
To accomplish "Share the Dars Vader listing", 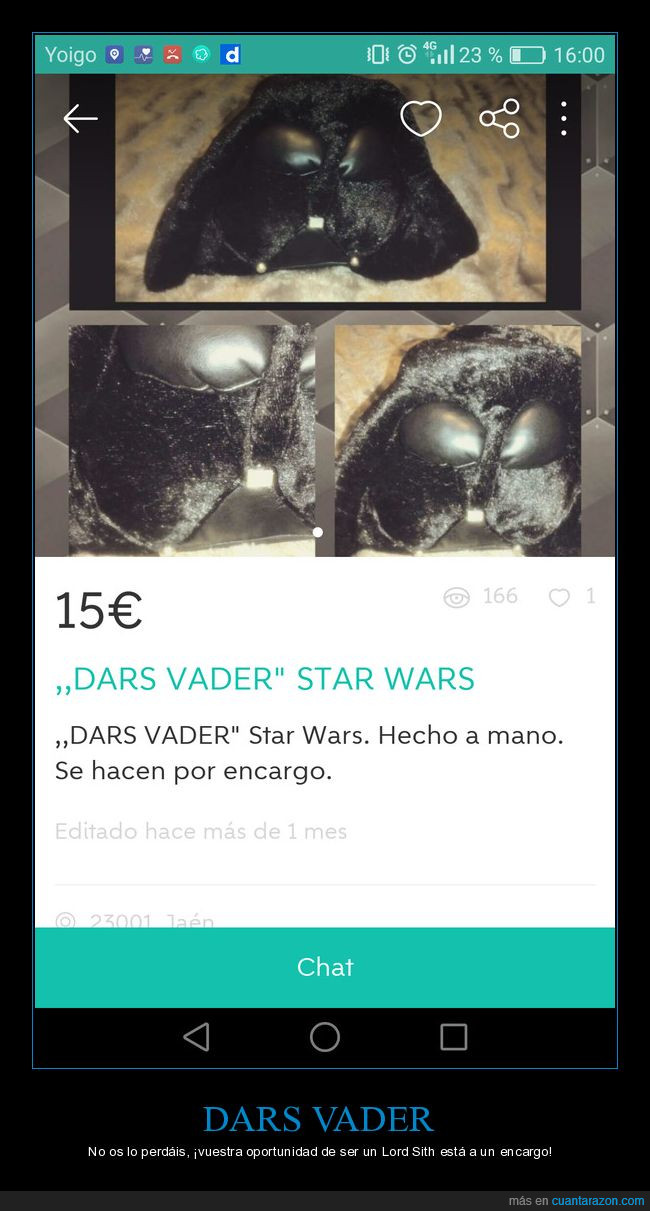I will coord(499,118).
